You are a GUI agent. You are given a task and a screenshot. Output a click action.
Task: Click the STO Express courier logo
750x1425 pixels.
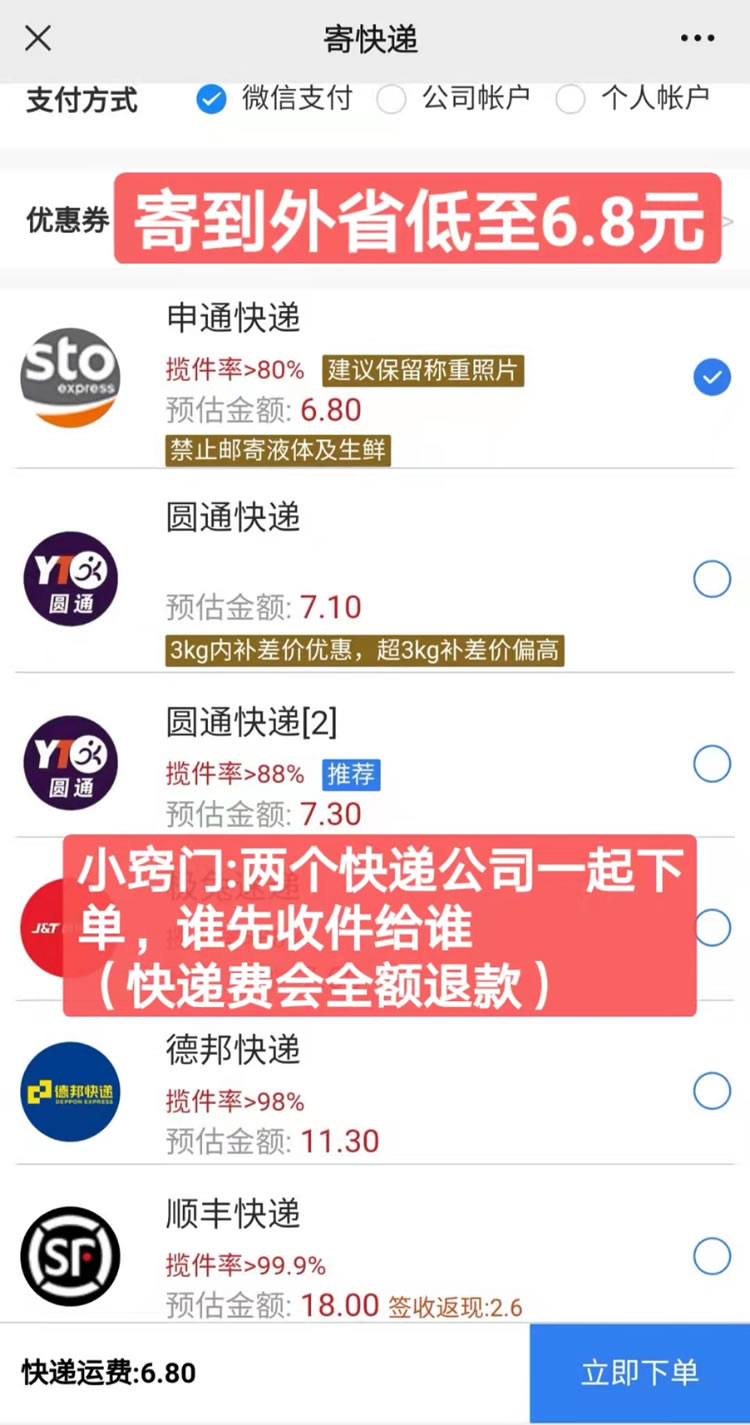(70, 378)
